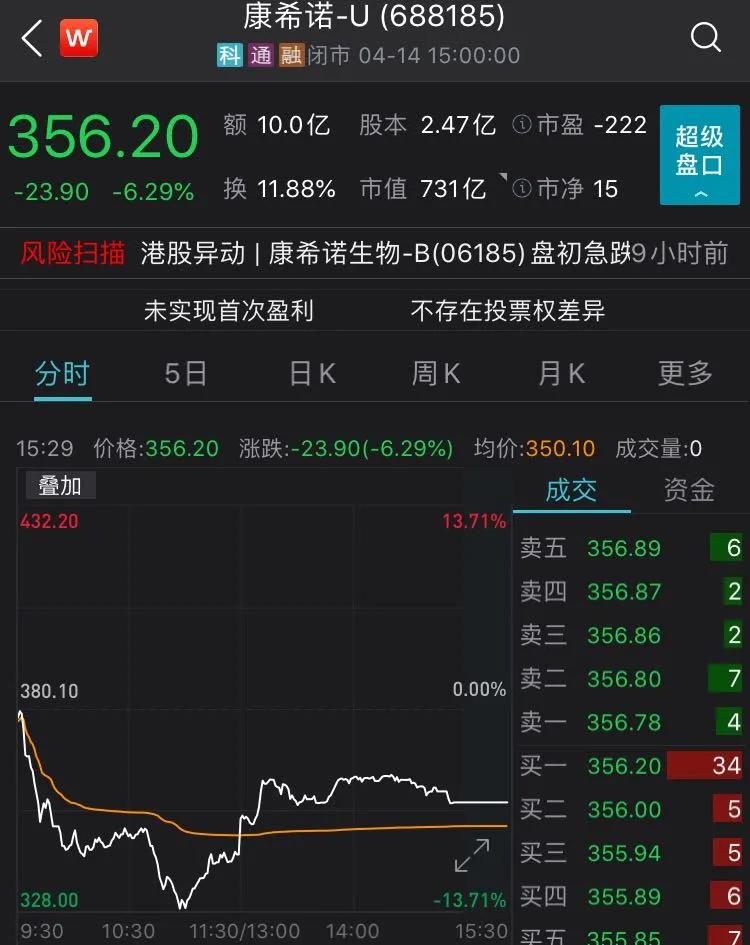Screen dimensions: 750x945
Task: Tap the 市盈 info icon
Action: pyautogui.click(x=521, y=125)
